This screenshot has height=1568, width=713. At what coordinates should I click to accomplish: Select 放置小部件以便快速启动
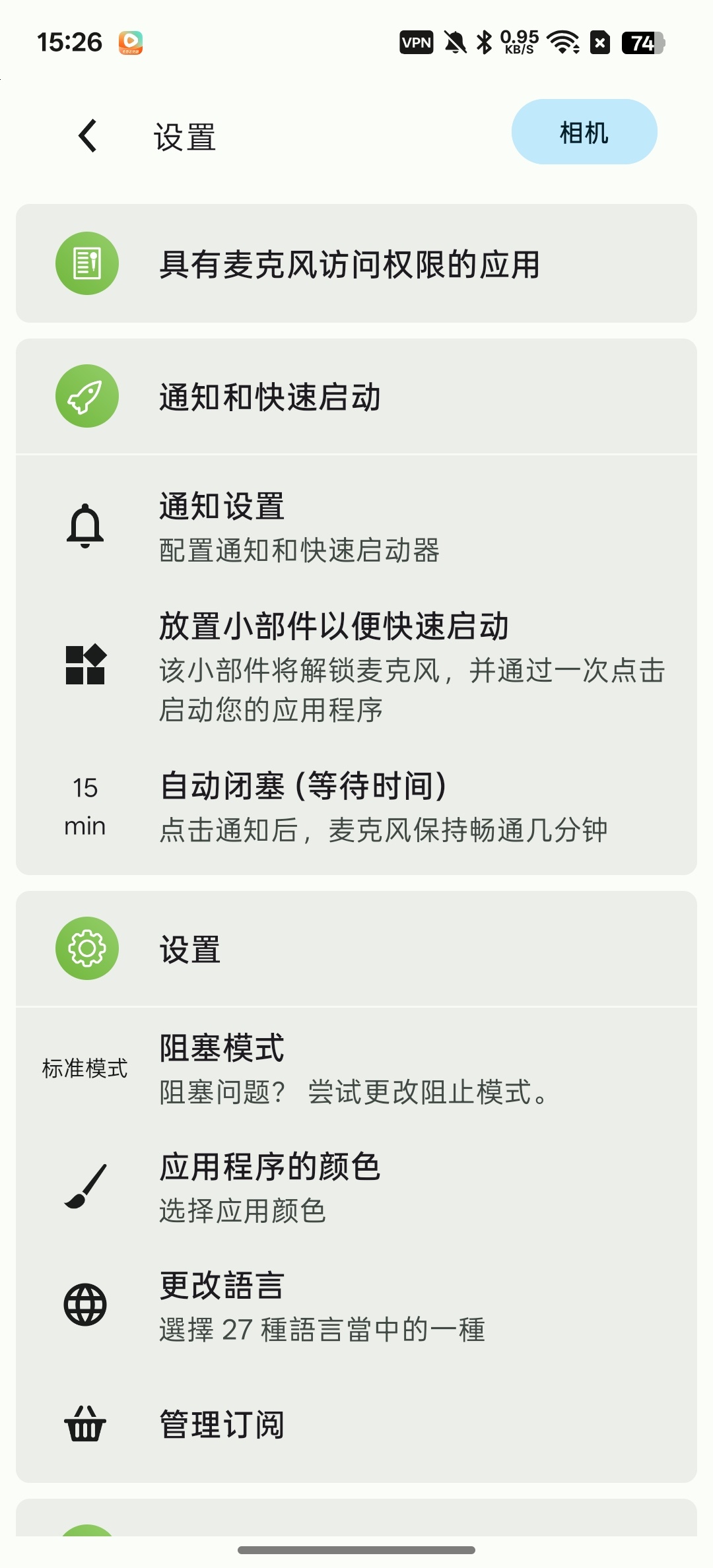point(356,666)
